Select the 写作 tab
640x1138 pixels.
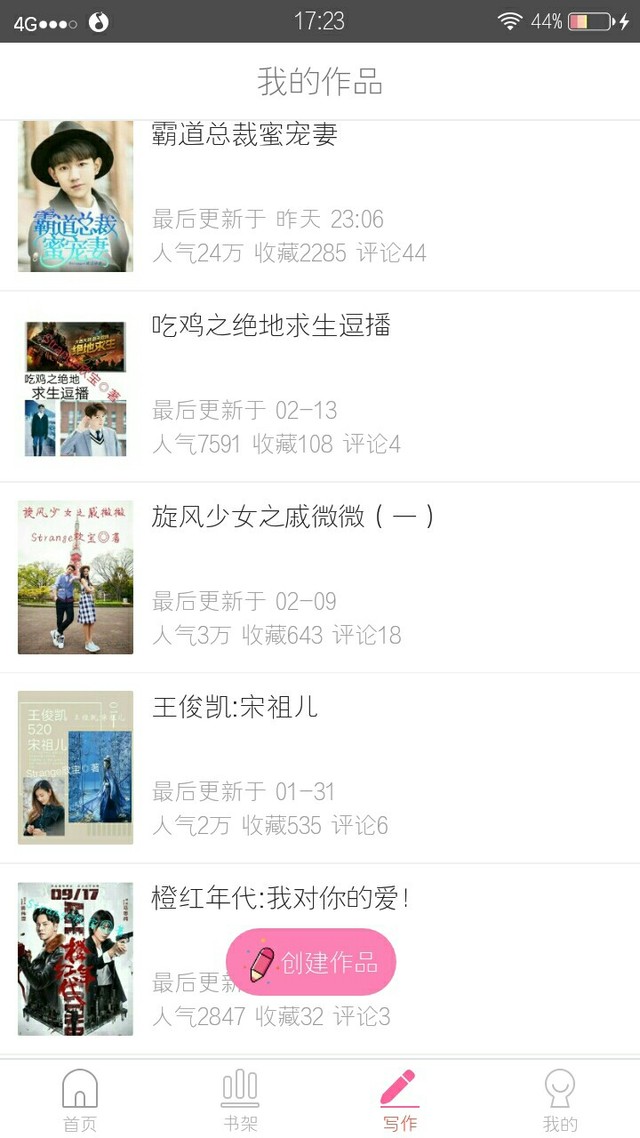point(399,1099)
